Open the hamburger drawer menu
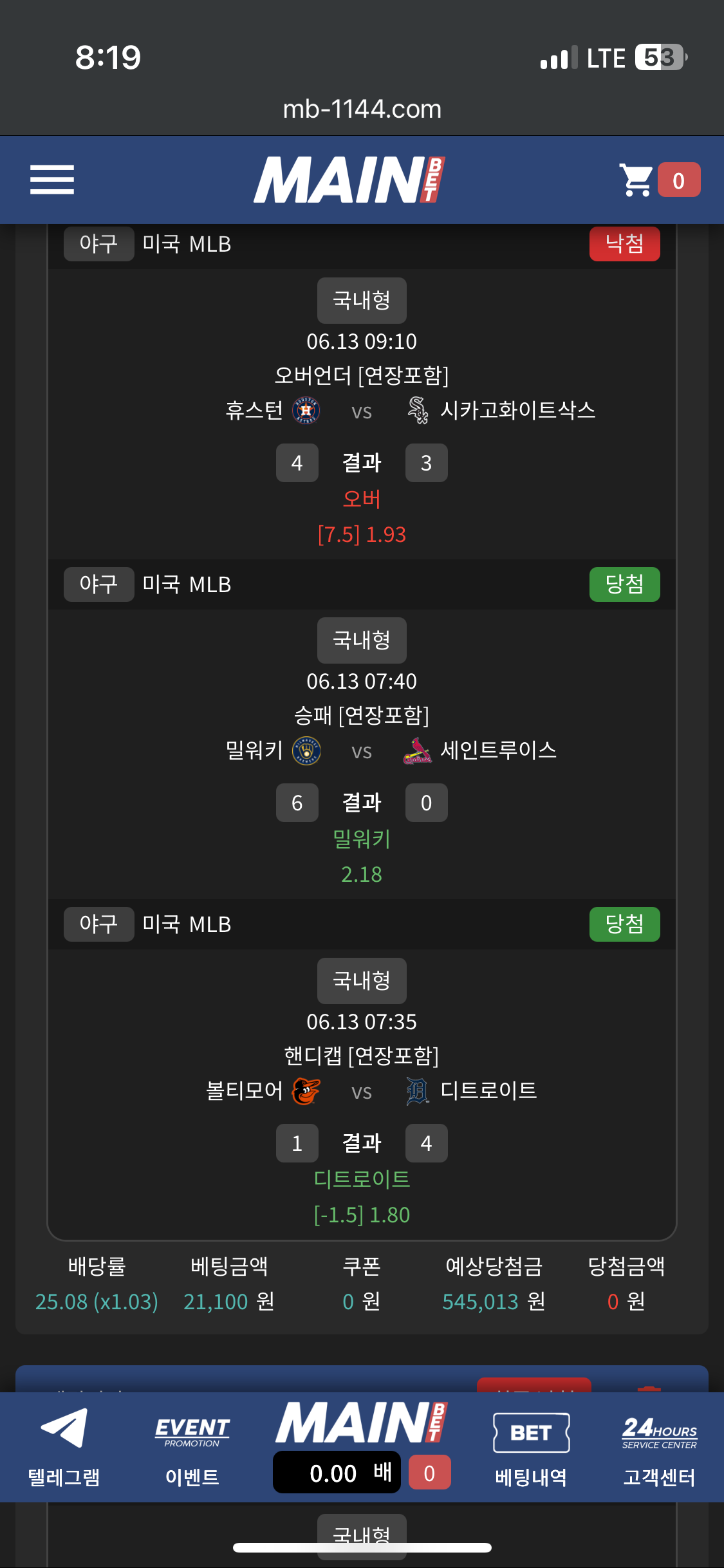 point(52,180)
